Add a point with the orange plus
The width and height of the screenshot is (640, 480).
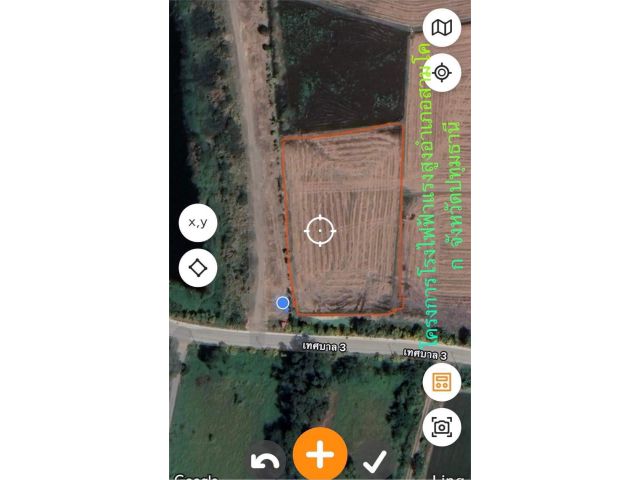click(x=320, y=455)
